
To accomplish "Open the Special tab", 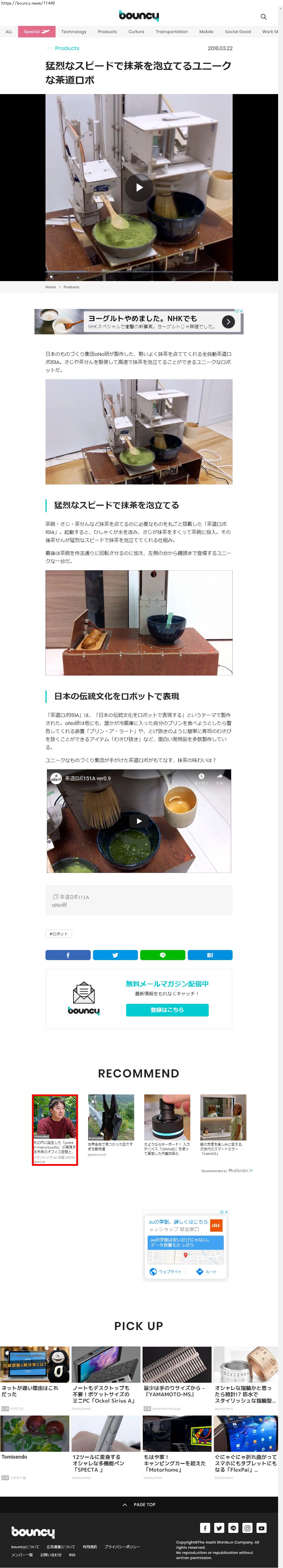I will coord(37,32).
